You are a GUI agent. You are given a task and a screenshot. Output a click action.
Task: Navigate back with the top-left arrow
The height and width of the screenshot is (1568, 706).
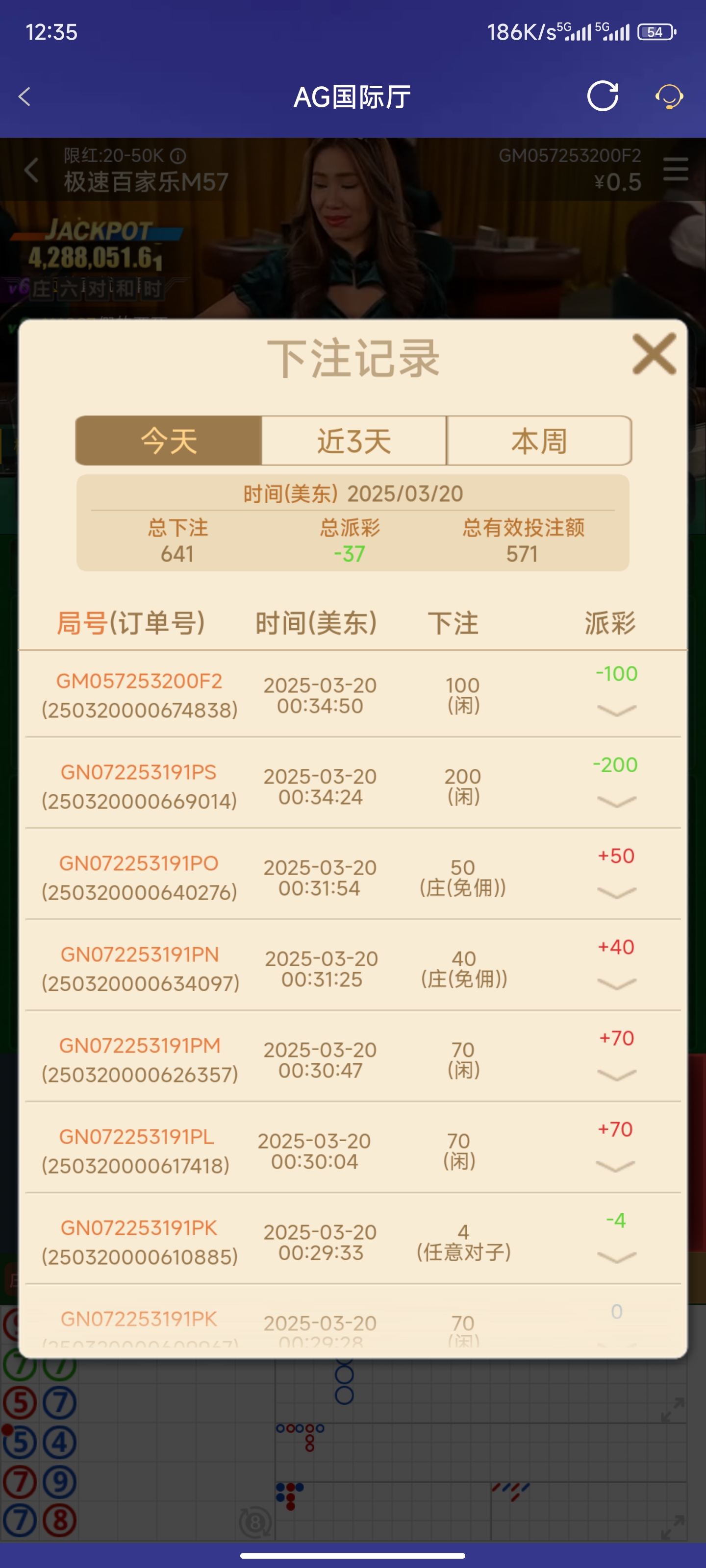[25, 97]
